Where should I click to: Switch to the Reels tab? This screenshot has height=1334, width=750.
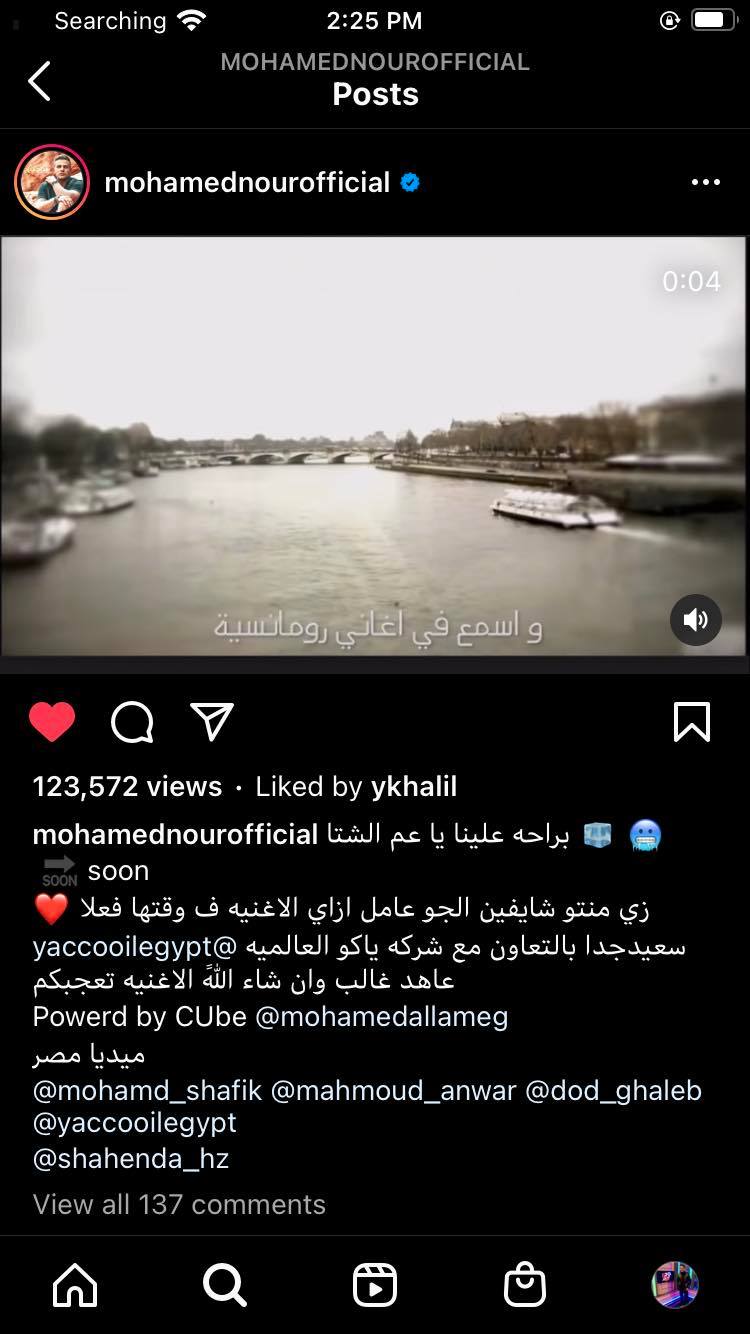(375, 1285)
